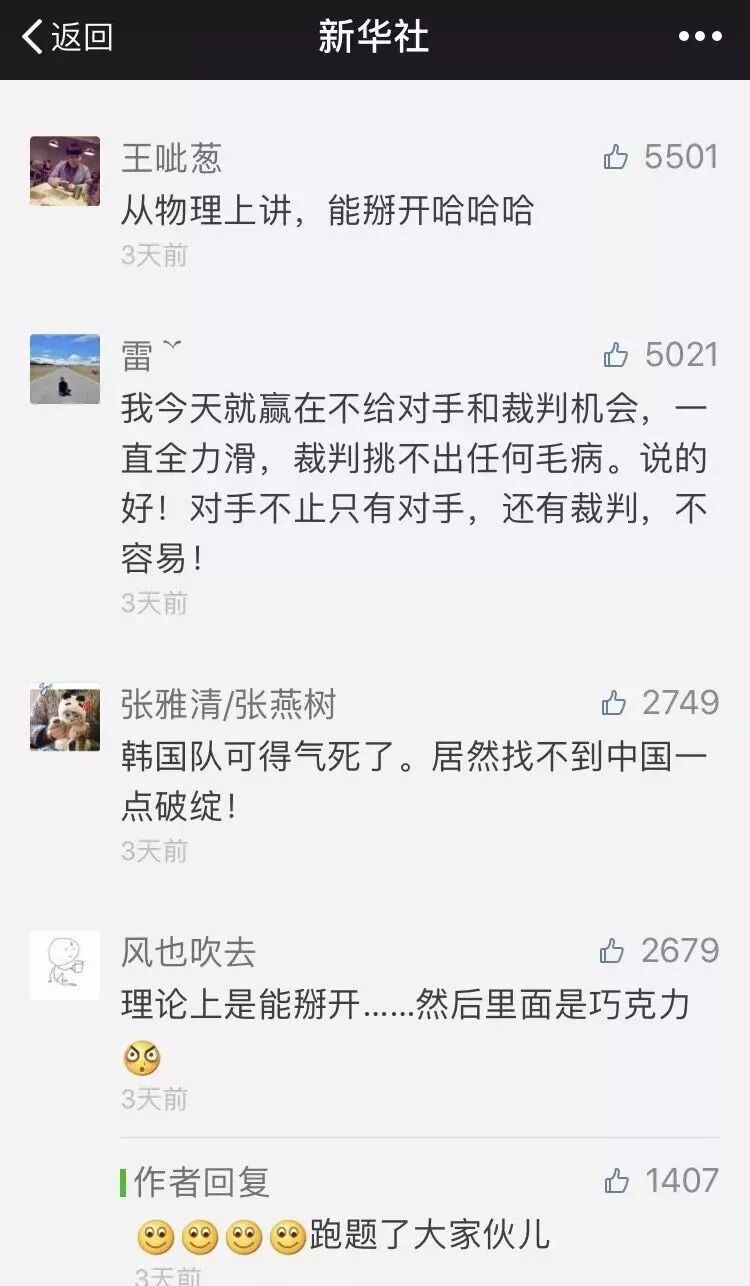
Task: Like the 作者回复 author reply
Action: click(x=617, y=1182)
